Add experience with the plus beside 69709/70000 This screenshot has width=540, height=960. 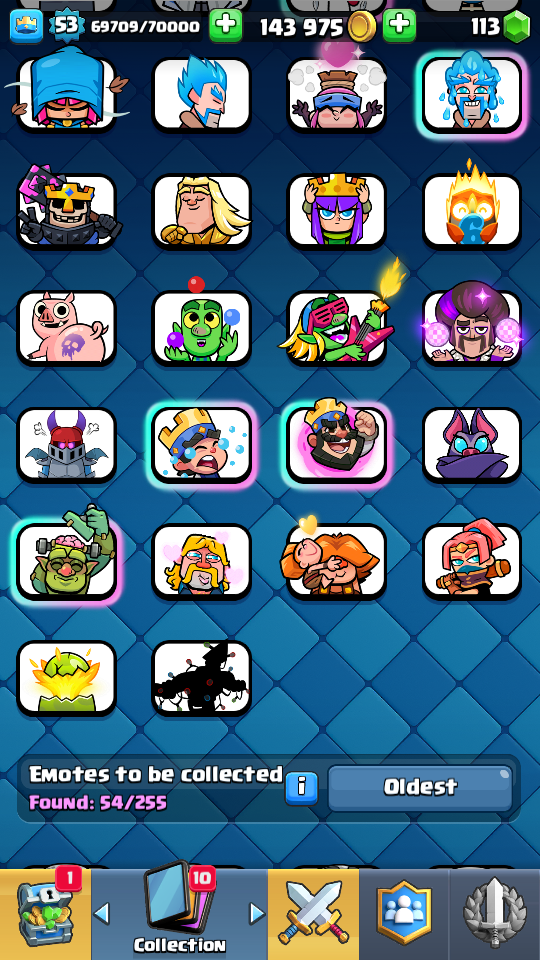(225, 26)
